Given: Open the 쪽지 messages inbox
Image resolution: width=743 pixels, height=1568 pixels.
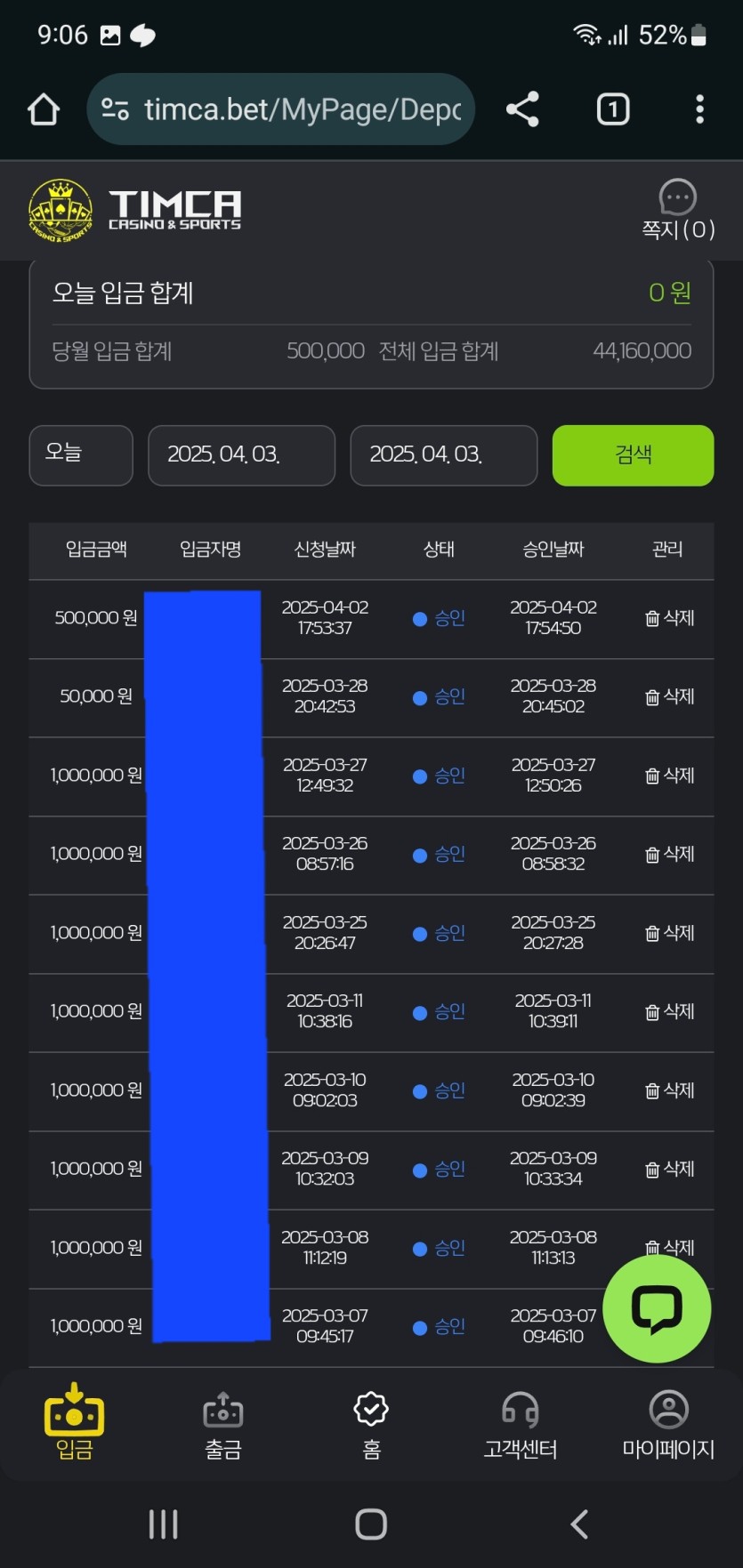Looking at the screenshot, I should pyautogui.click(x=677, y=210).
